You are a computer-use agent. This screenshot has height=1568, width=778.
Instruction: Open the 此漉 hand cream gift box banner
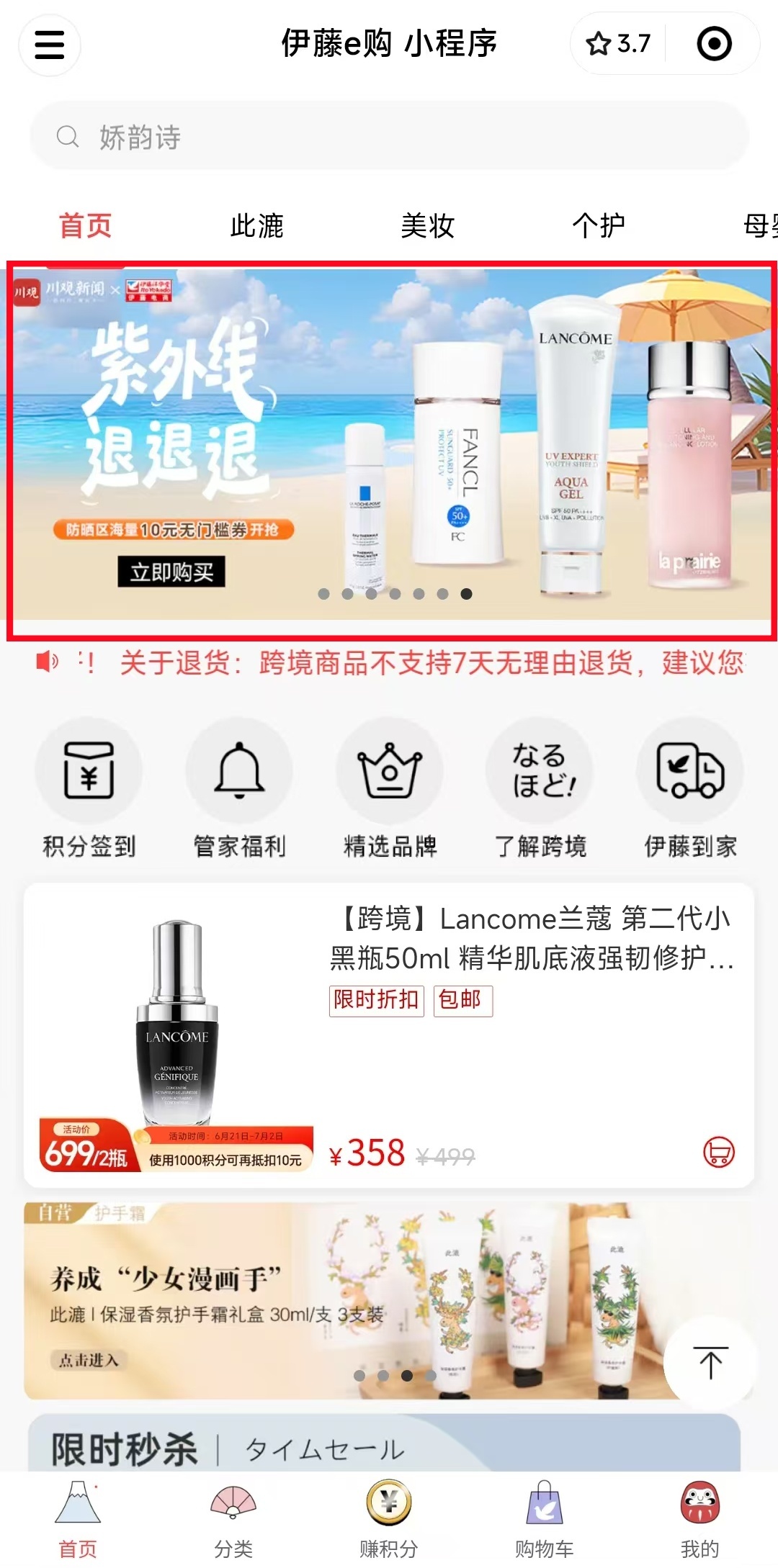click(346, 1300)
